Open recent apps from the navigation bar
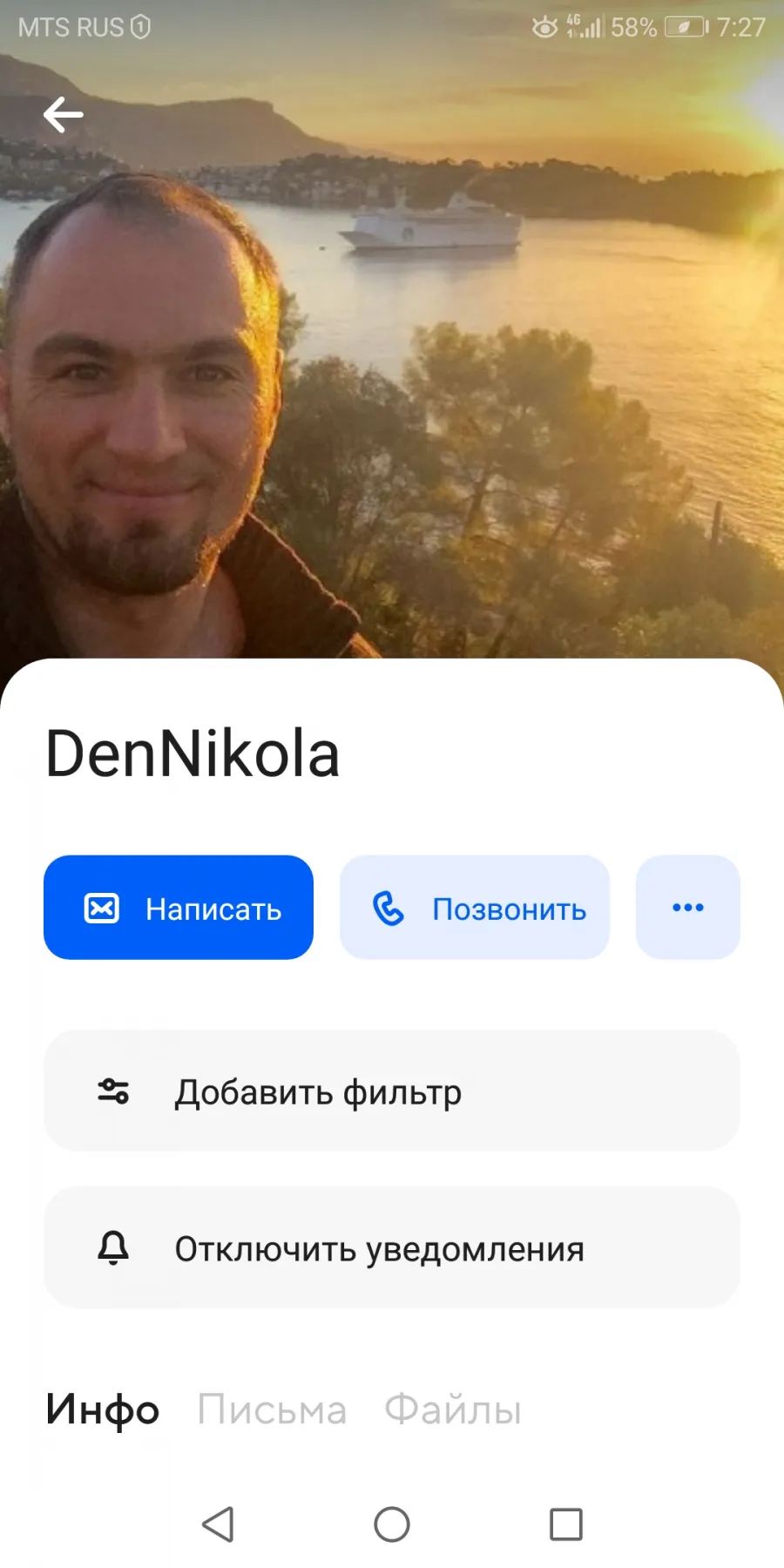 [x=566, y=1524]
